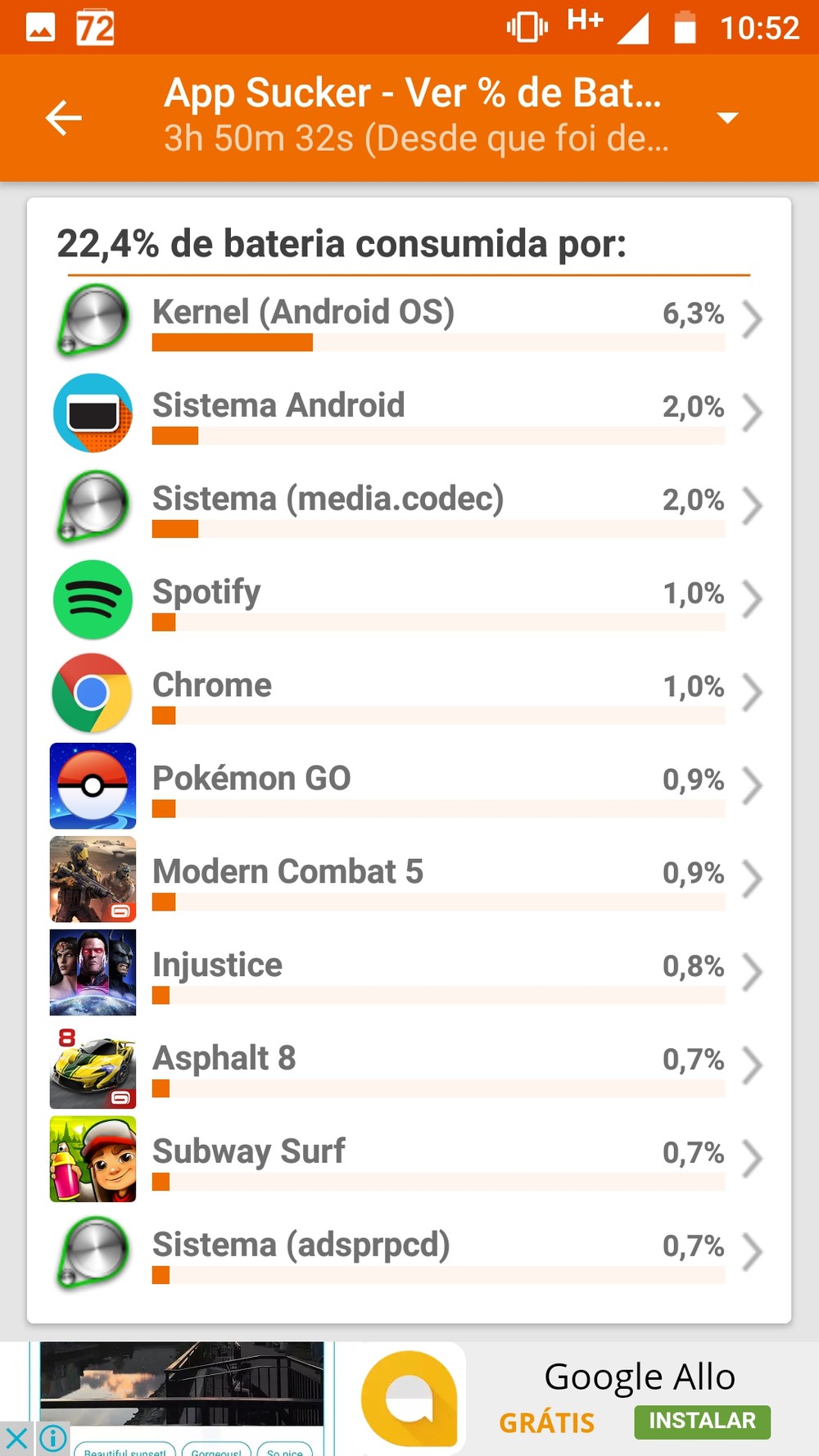Open Kernel (Android OS) battery details
This screenshot has height=1456, width=819.
pos(409,319)
